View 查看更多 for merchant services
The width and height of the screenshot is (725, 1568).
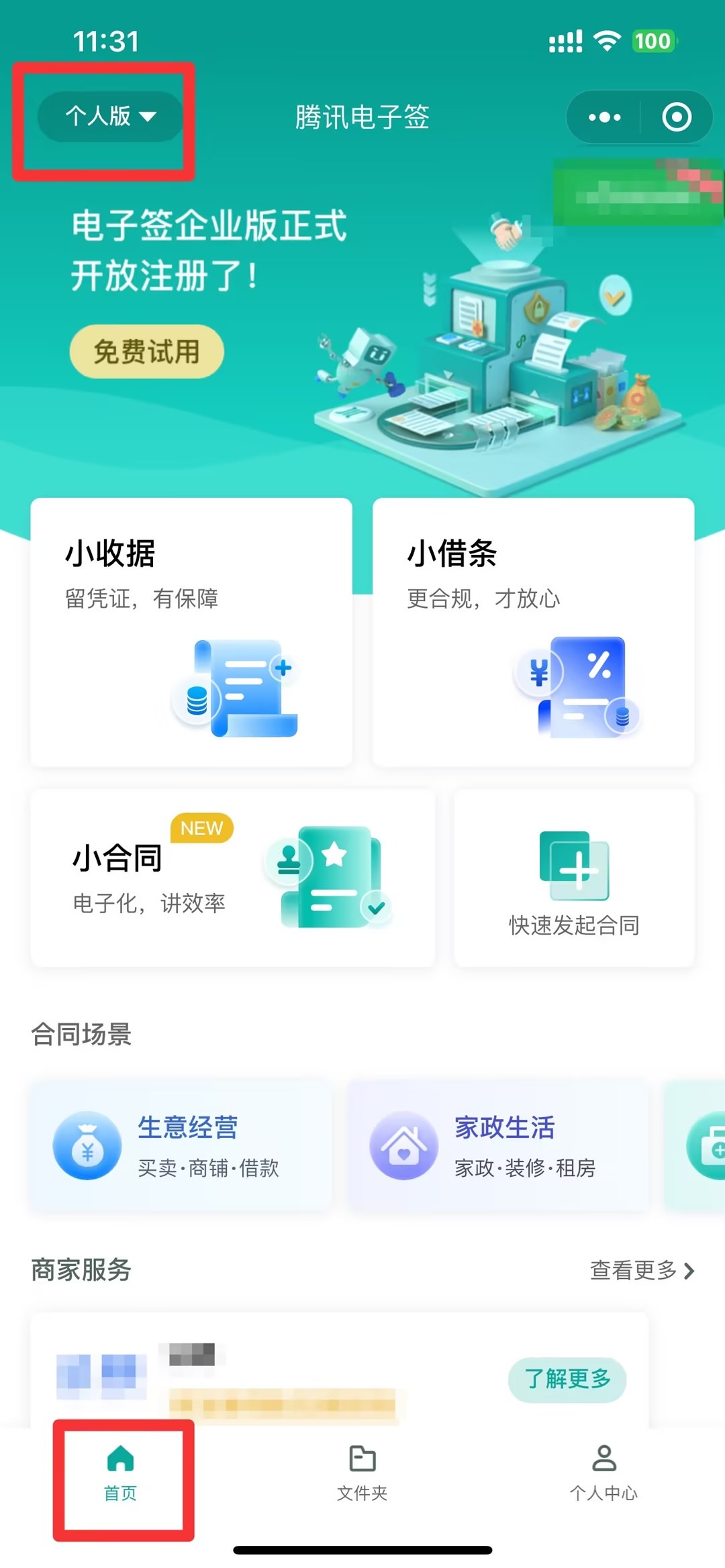(x=641, y=1270)
